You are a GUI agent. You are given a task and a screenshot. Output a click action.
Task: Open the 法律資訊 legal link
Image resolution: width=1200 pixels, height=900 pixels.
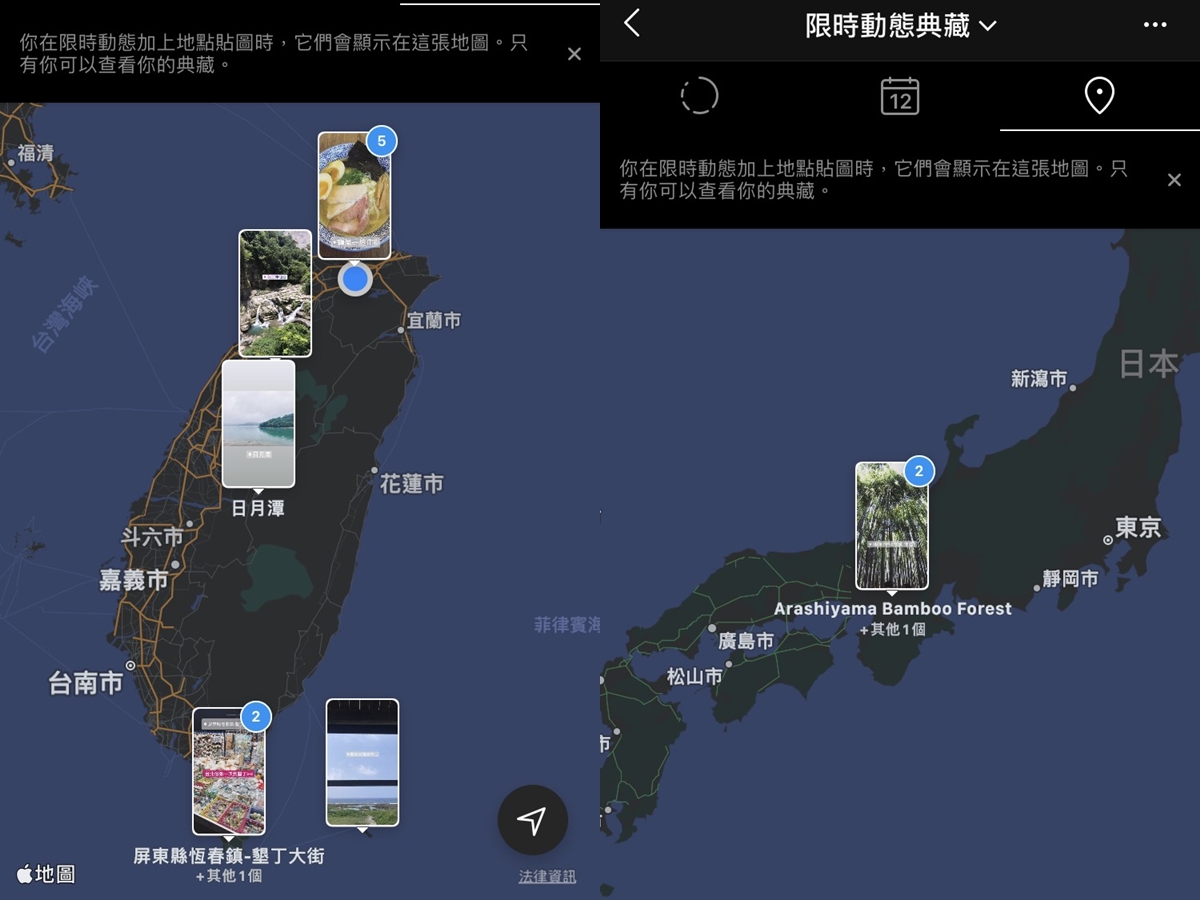[x=547, y=877]
